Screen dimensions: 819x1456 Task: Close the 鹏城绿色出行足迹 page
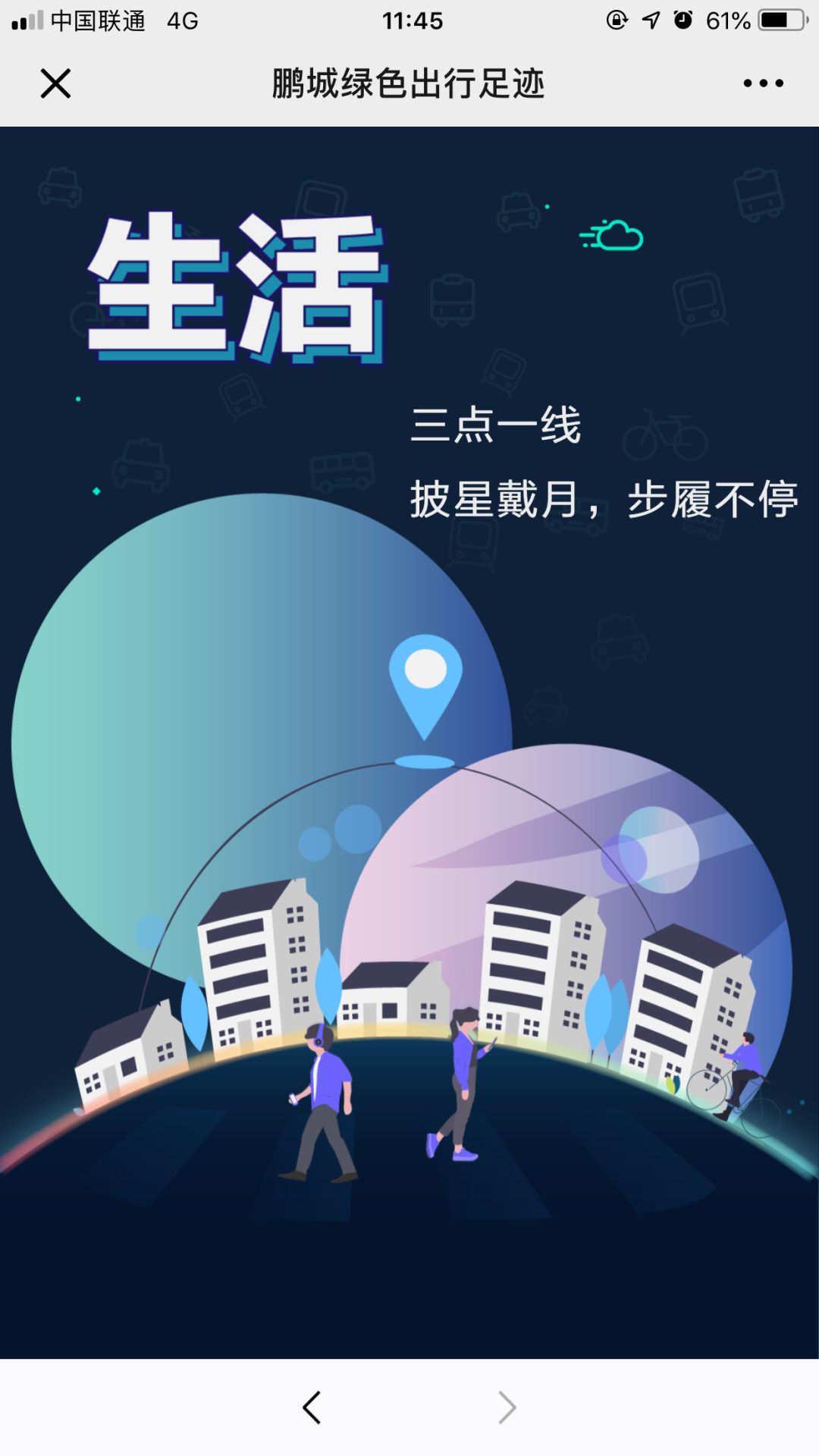[55, 83]
